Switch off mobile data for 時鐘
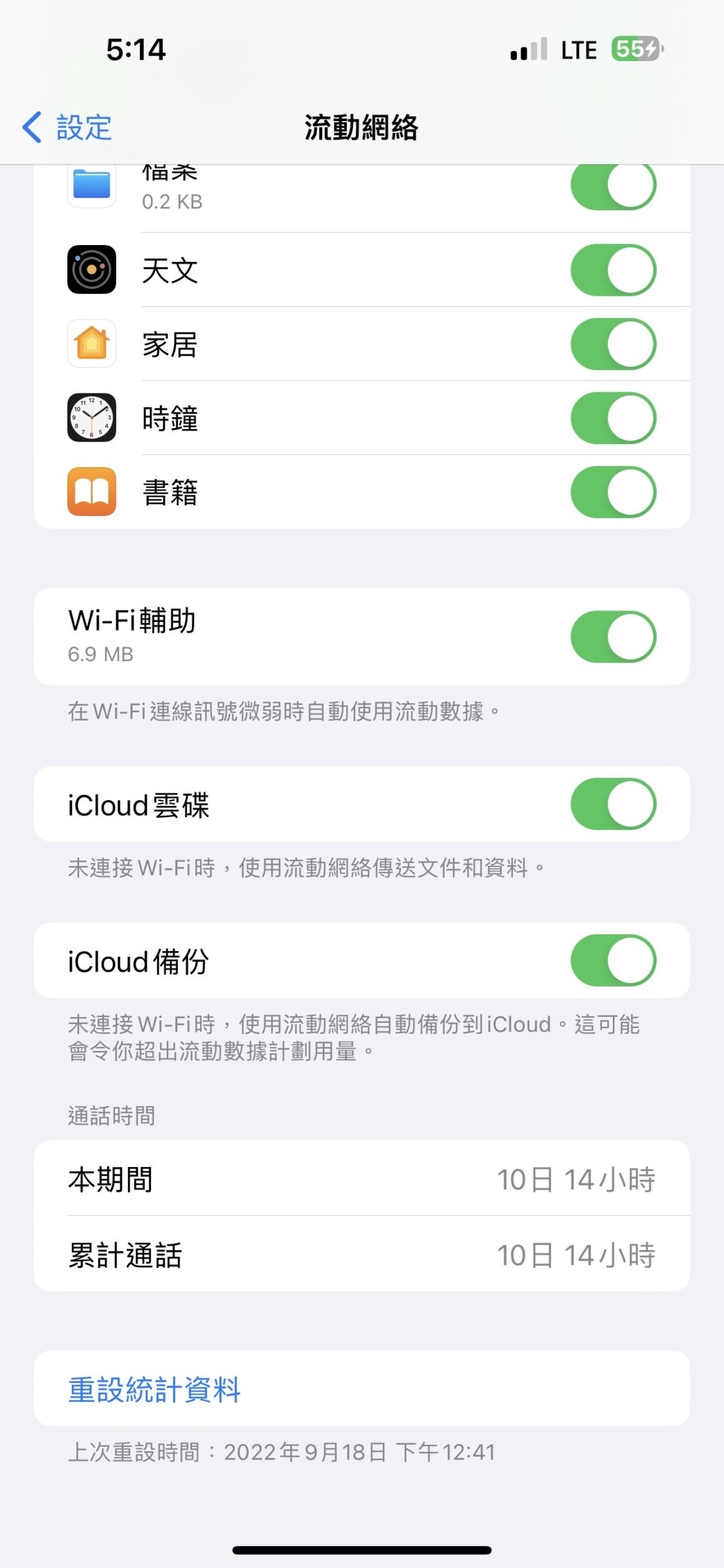724x1568 pixels. pyautogui.click(x=613, y=418)
